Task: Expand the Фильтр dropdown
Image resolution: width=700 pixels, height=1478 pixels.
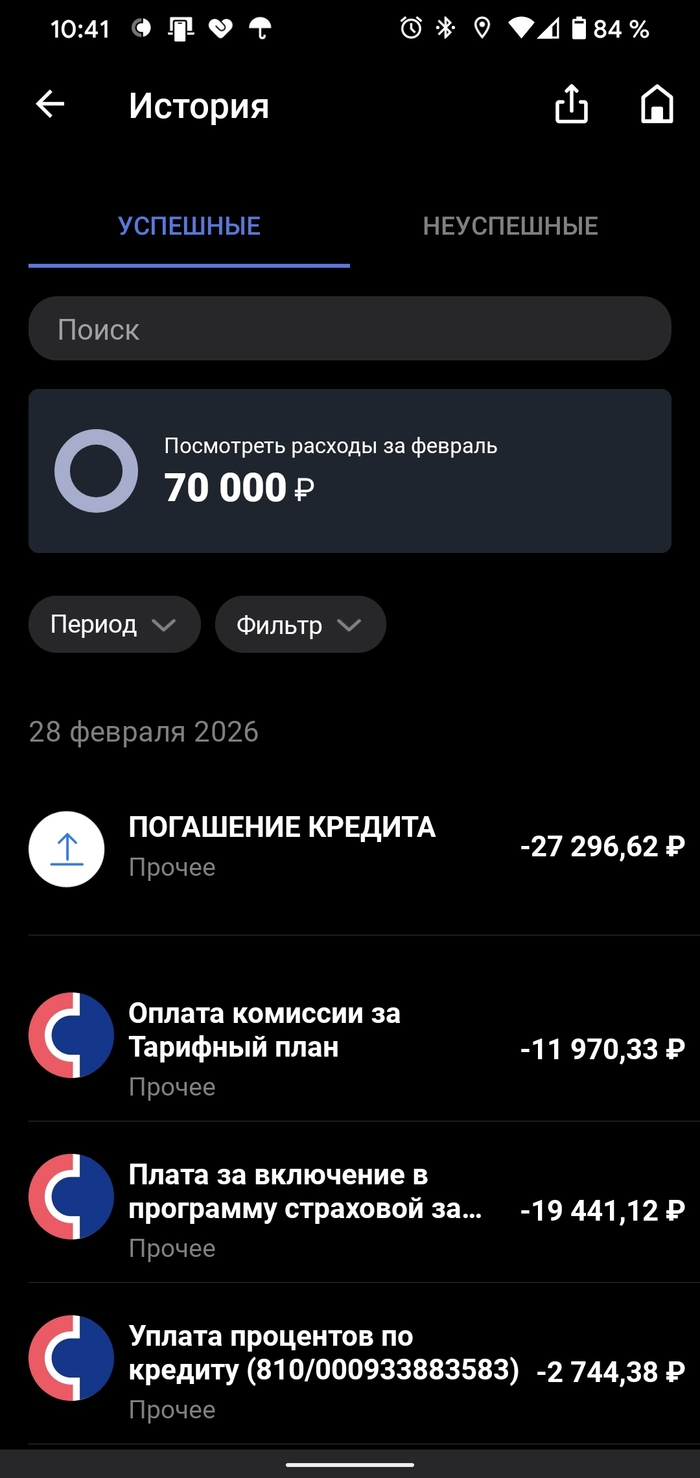Action: 300,625
